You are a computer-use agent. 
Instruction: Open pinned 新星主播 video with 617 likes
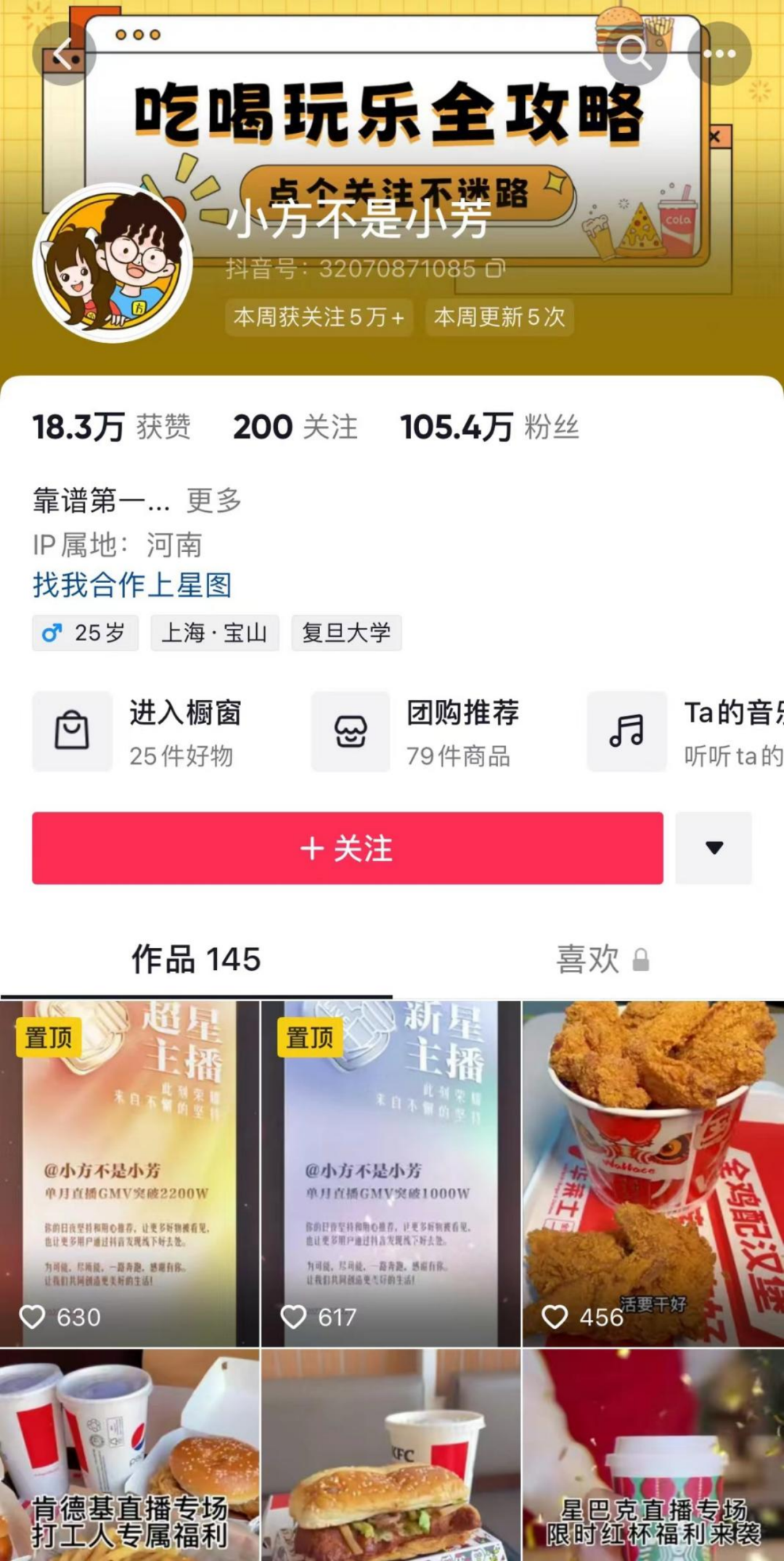click(391, 1173)
